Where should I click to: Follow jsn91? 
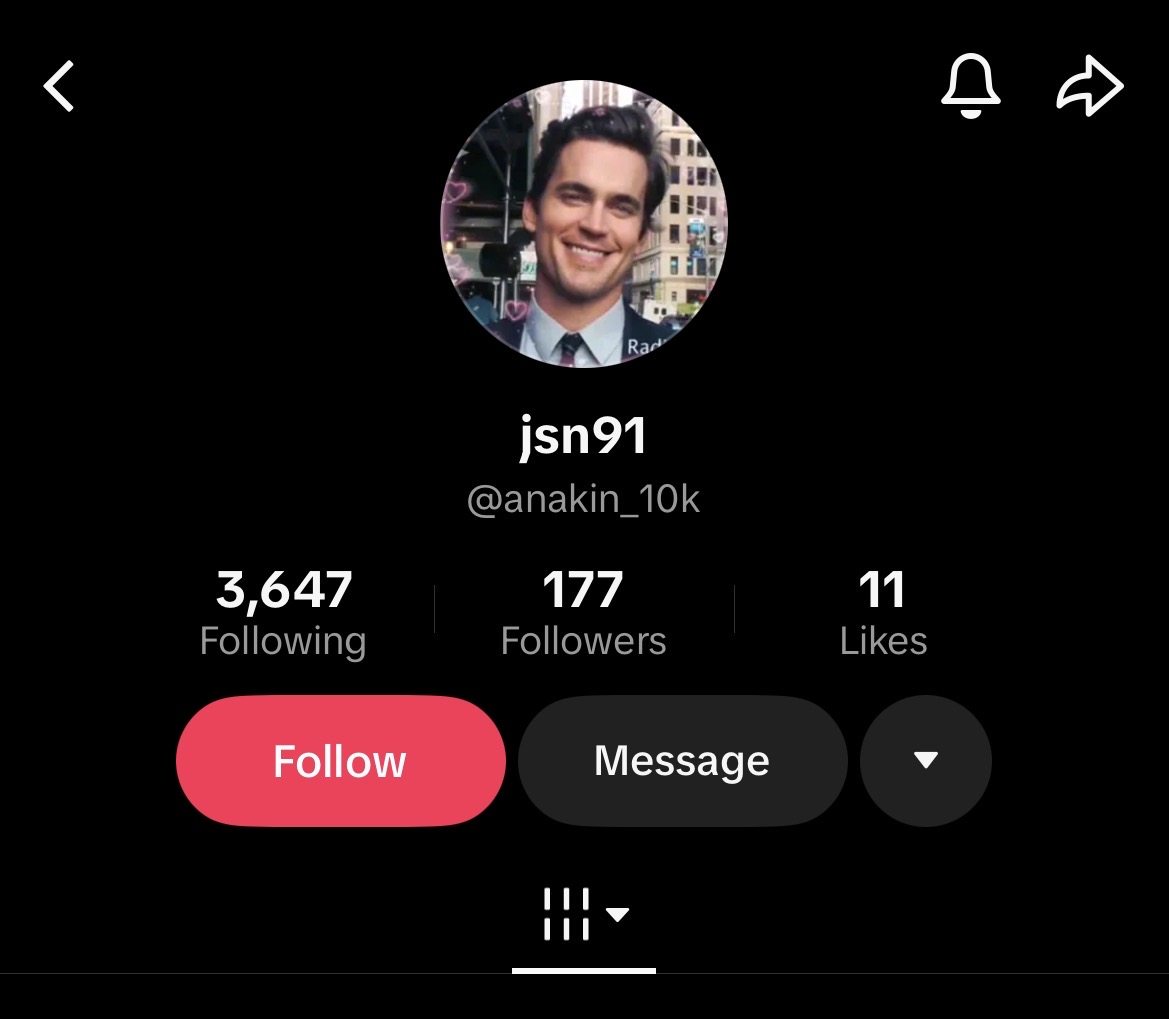[x=340, y=761]
